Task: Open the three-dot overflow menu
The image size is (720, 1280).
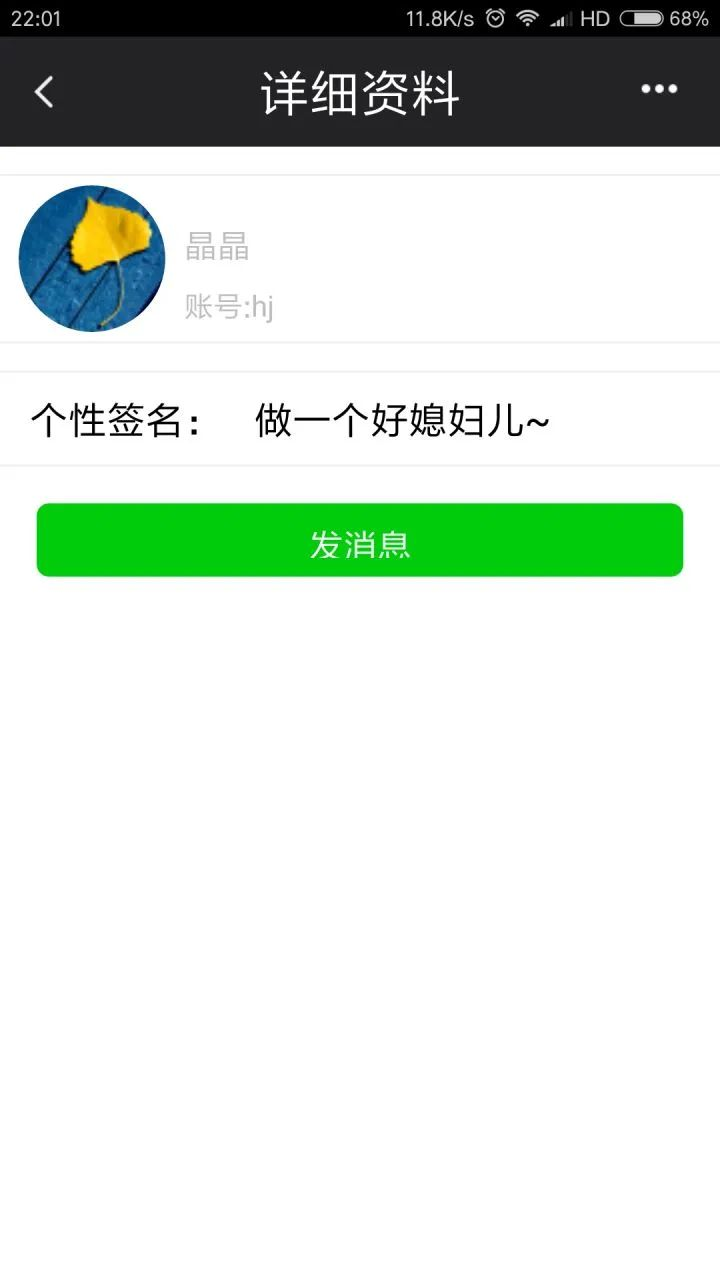Action: pos(659,89)
